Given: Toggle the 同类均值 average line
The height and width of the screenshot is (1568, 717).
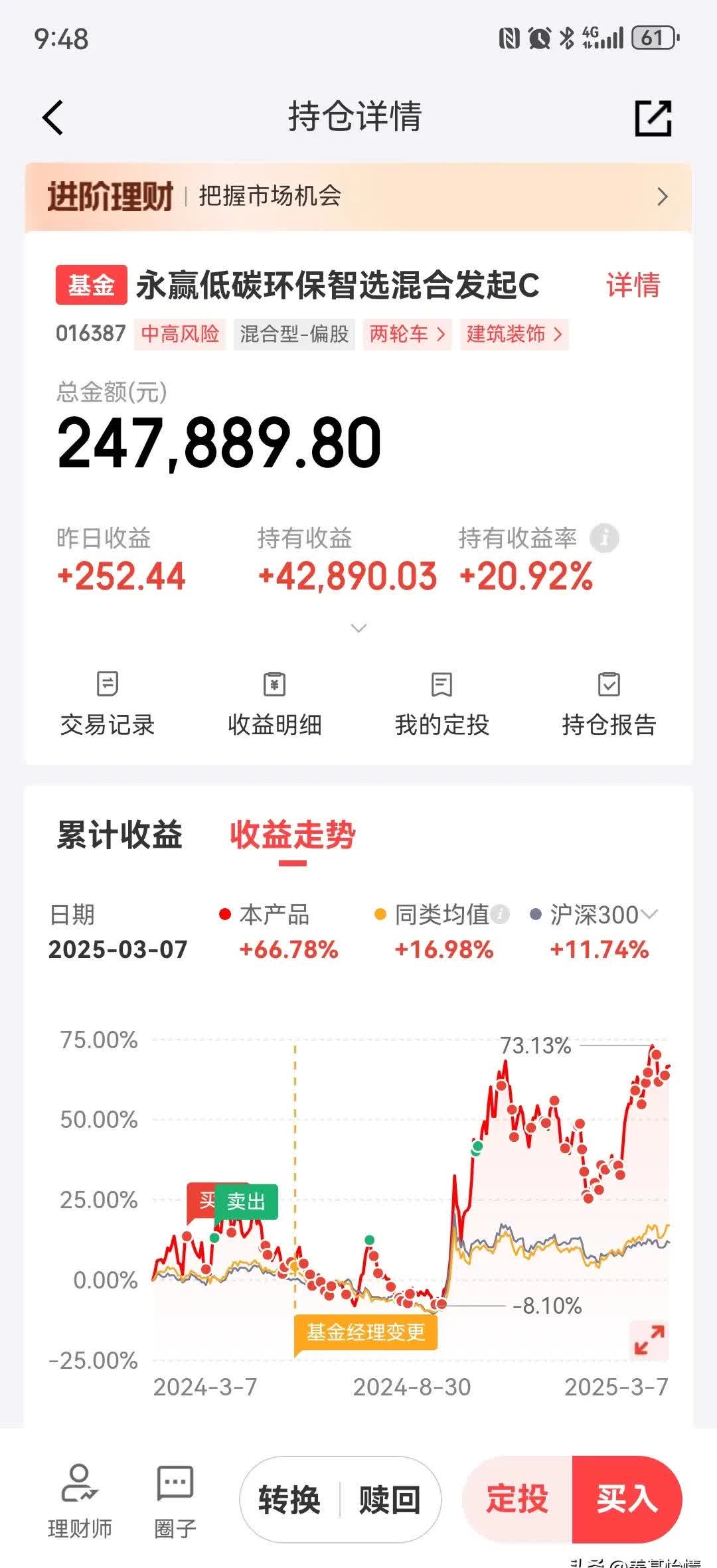Looking at the screenshot, I should point(441,913).
